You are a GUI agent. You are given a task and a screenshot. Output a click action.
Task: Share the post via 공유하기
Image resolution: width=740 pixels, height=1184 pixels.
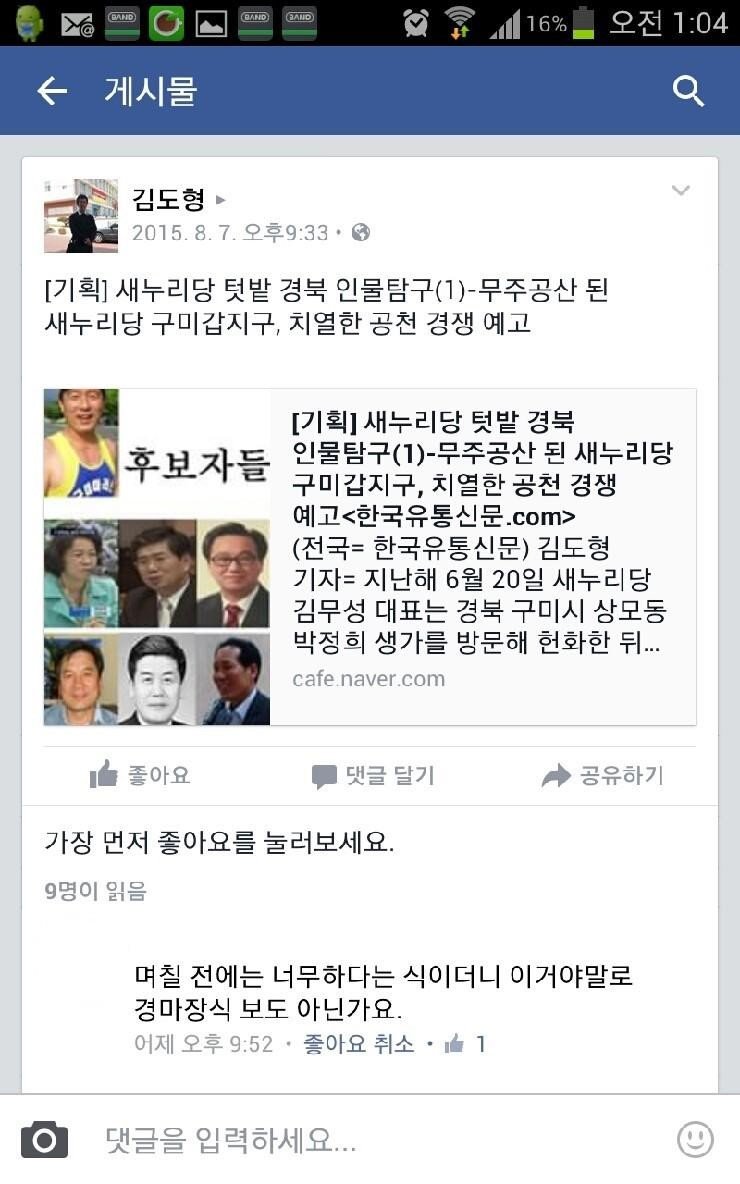(602, 776)
